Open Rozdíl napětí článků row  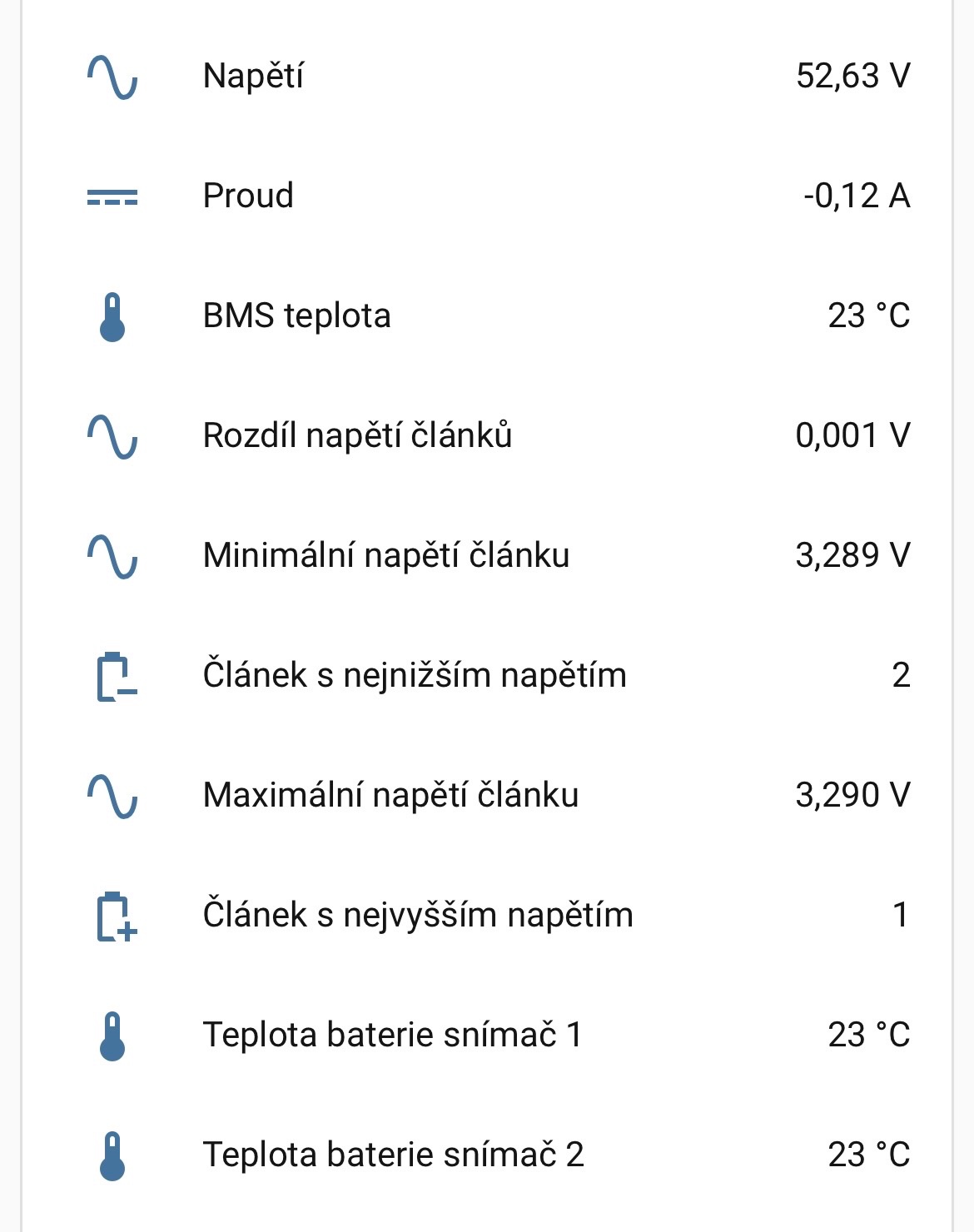point(357,436)
